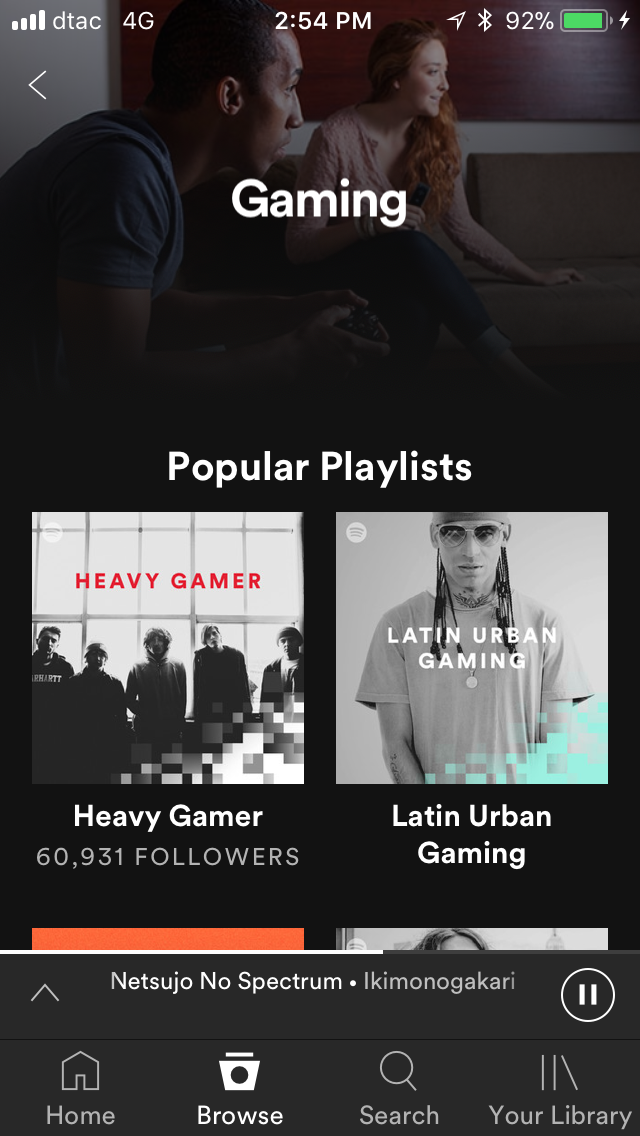Image resolution: width=640 pixels, height=1136 pixels.
Task: Pause the currently playing song
Action: (x=587, y=995)
